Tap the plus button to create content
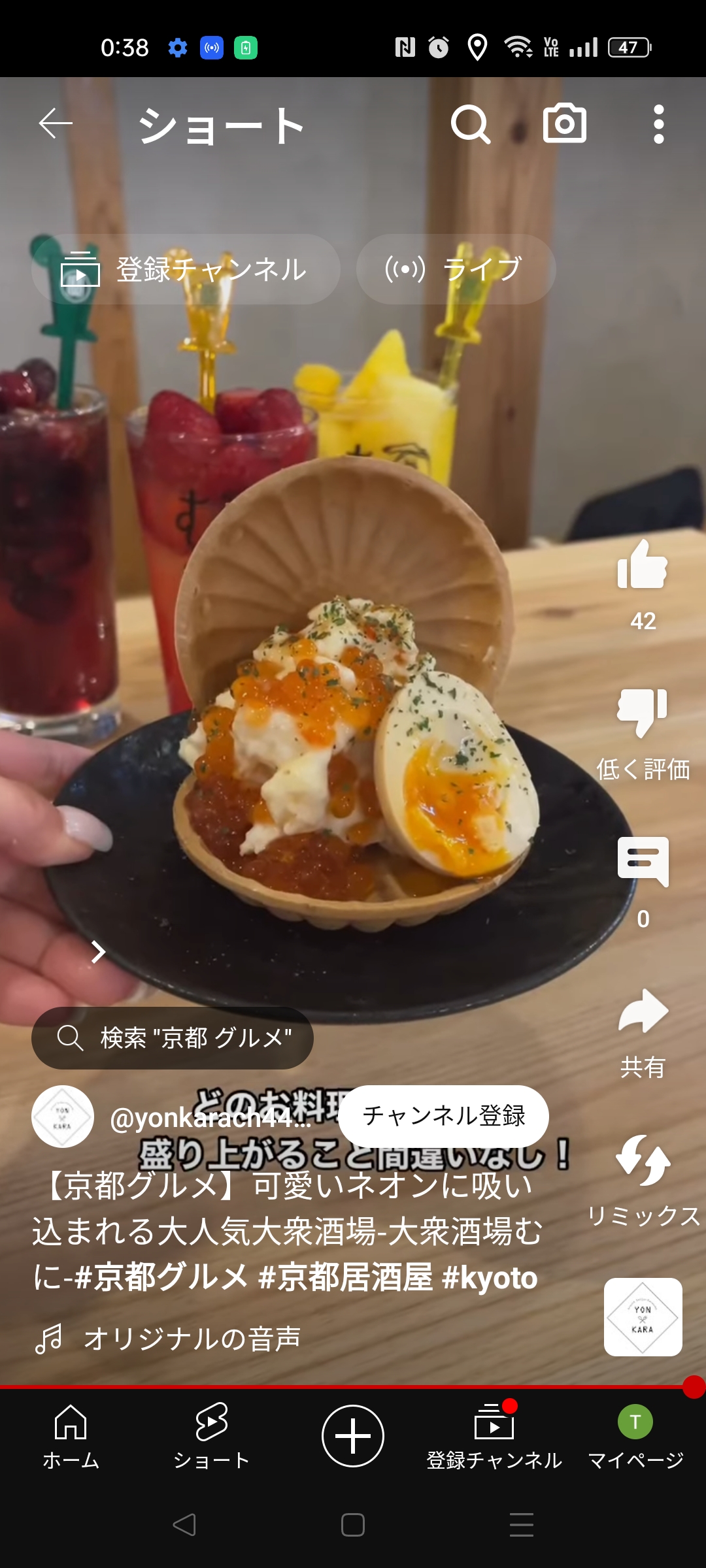The image size is (706, 1568). [x=353, y=1436]
